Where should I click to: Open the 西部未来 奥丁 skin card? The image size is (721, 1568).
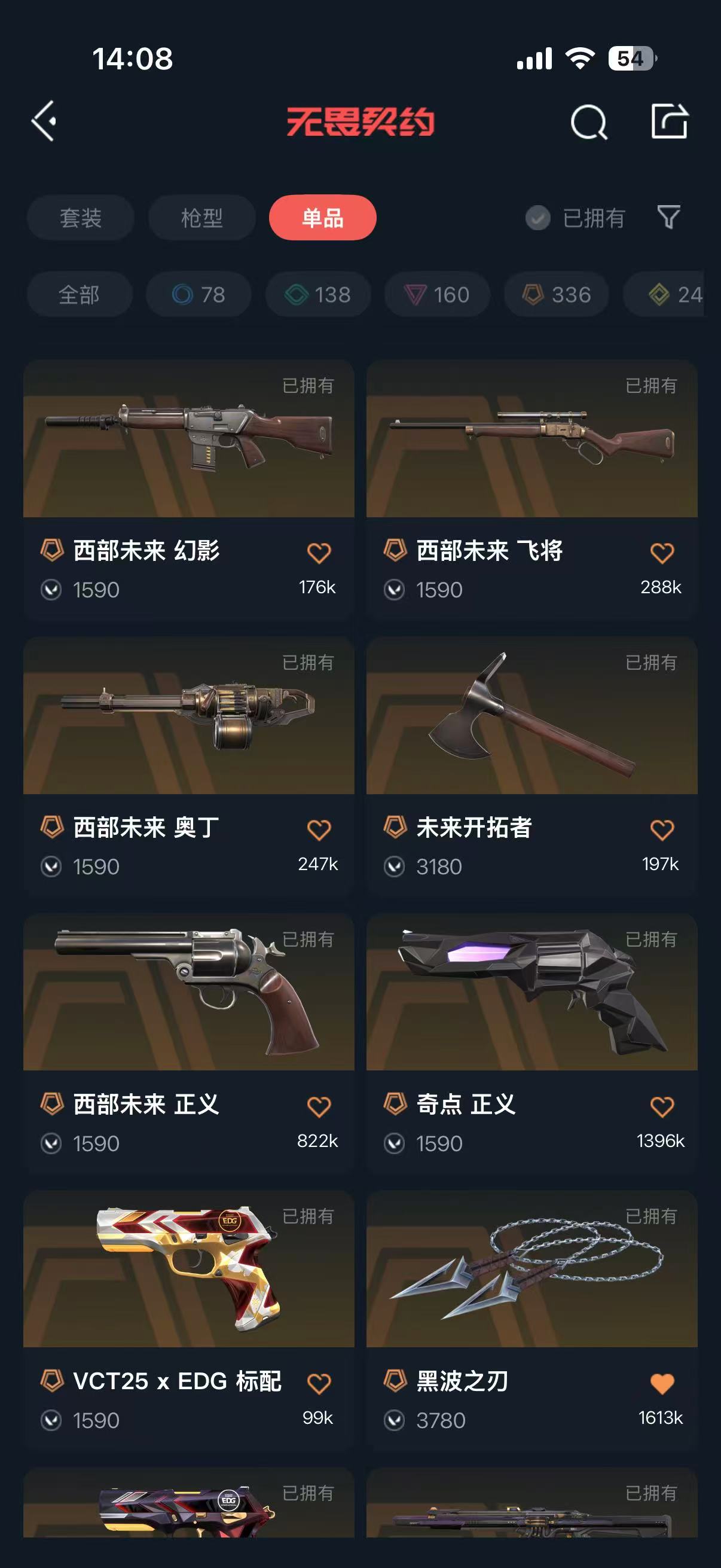(188, 716)
